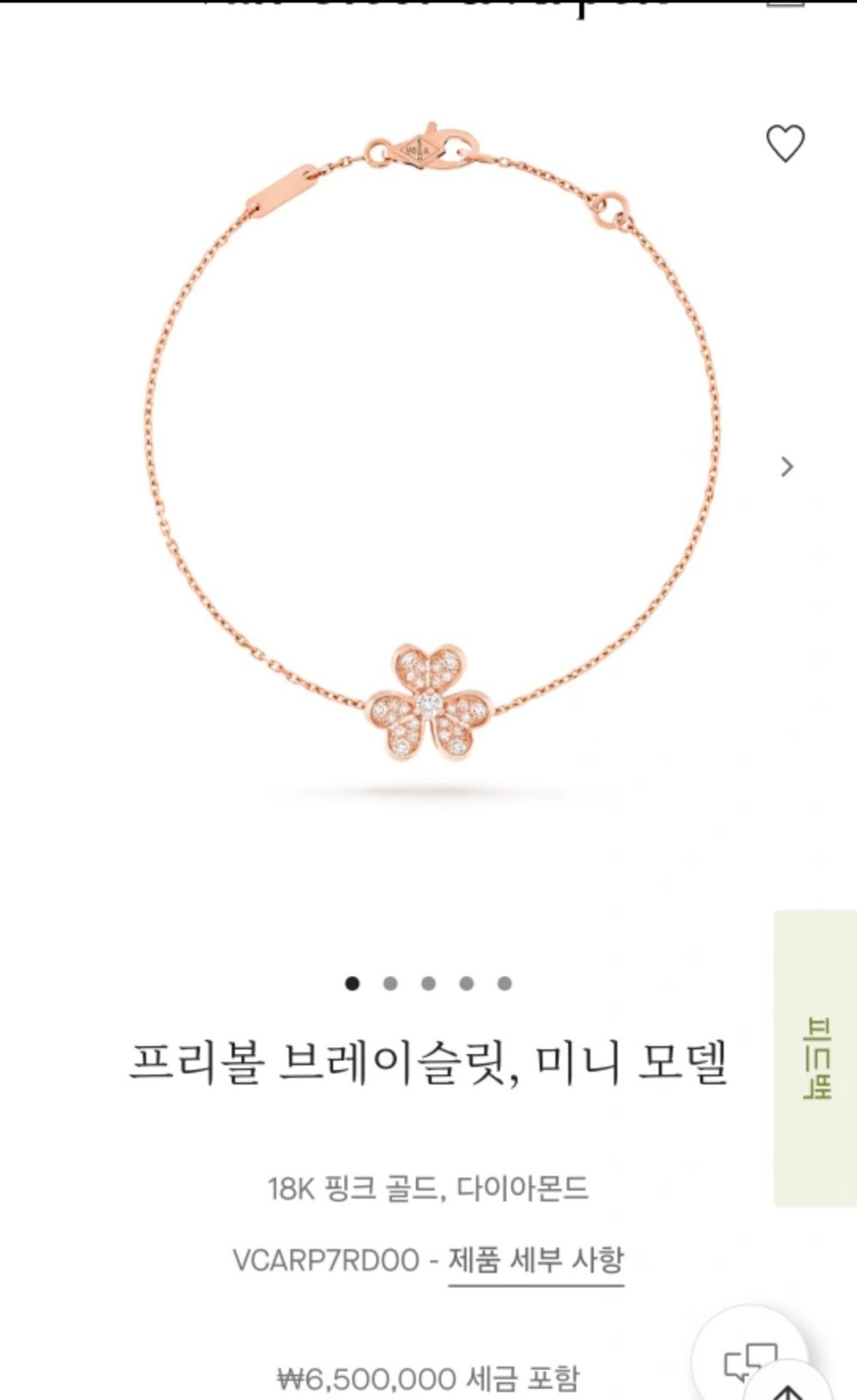Jump to the last image dot

click(505, 984)
